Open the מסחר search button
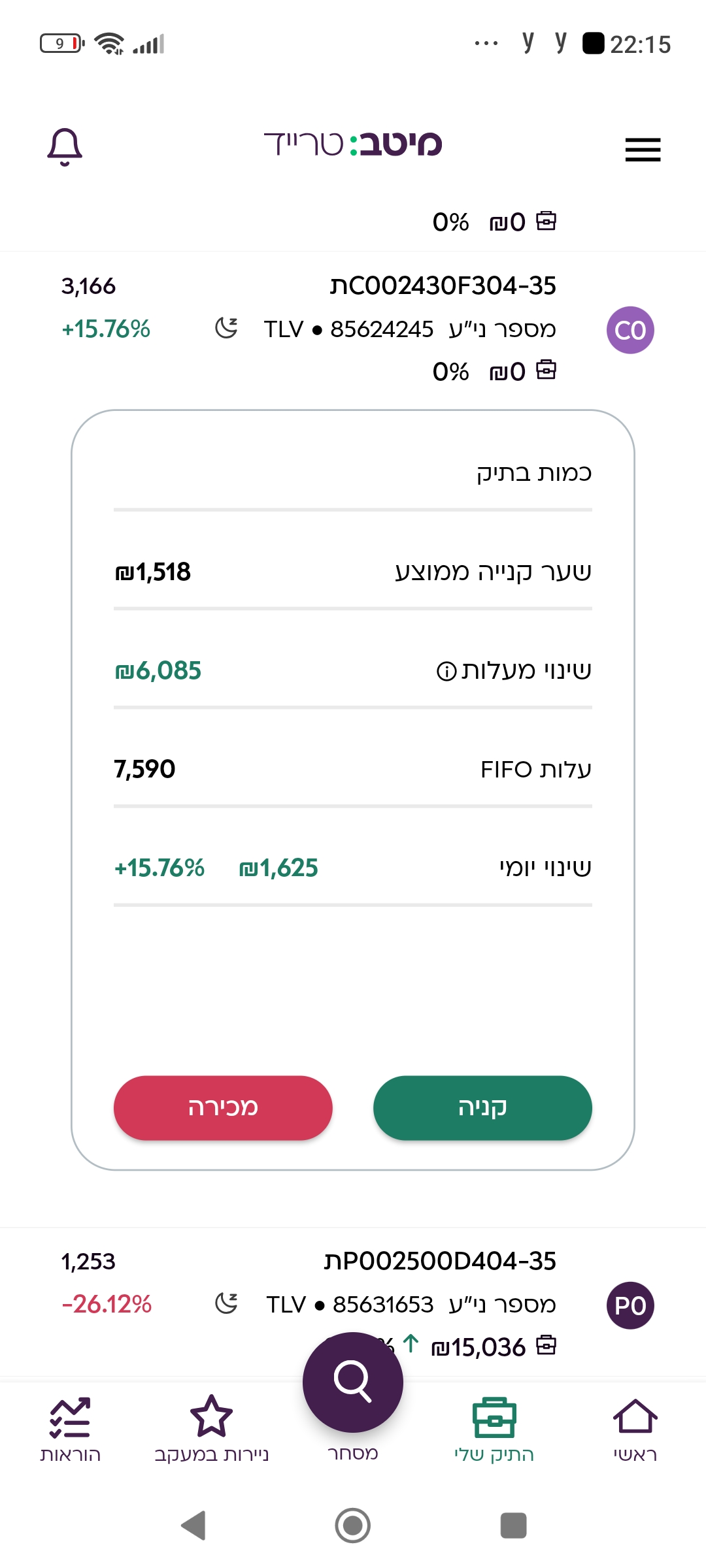Screen dimensions: 706x1568 click(x=353, y=1382)
